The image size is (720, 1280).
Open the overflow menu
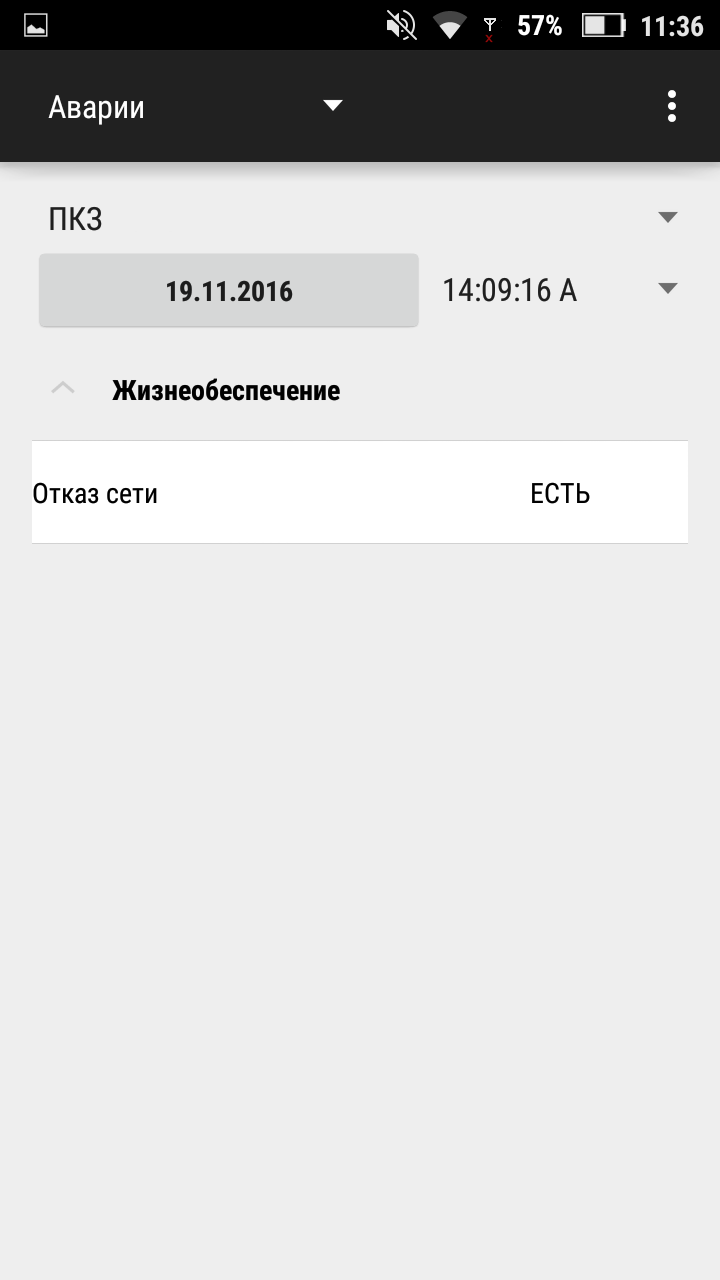672,106
